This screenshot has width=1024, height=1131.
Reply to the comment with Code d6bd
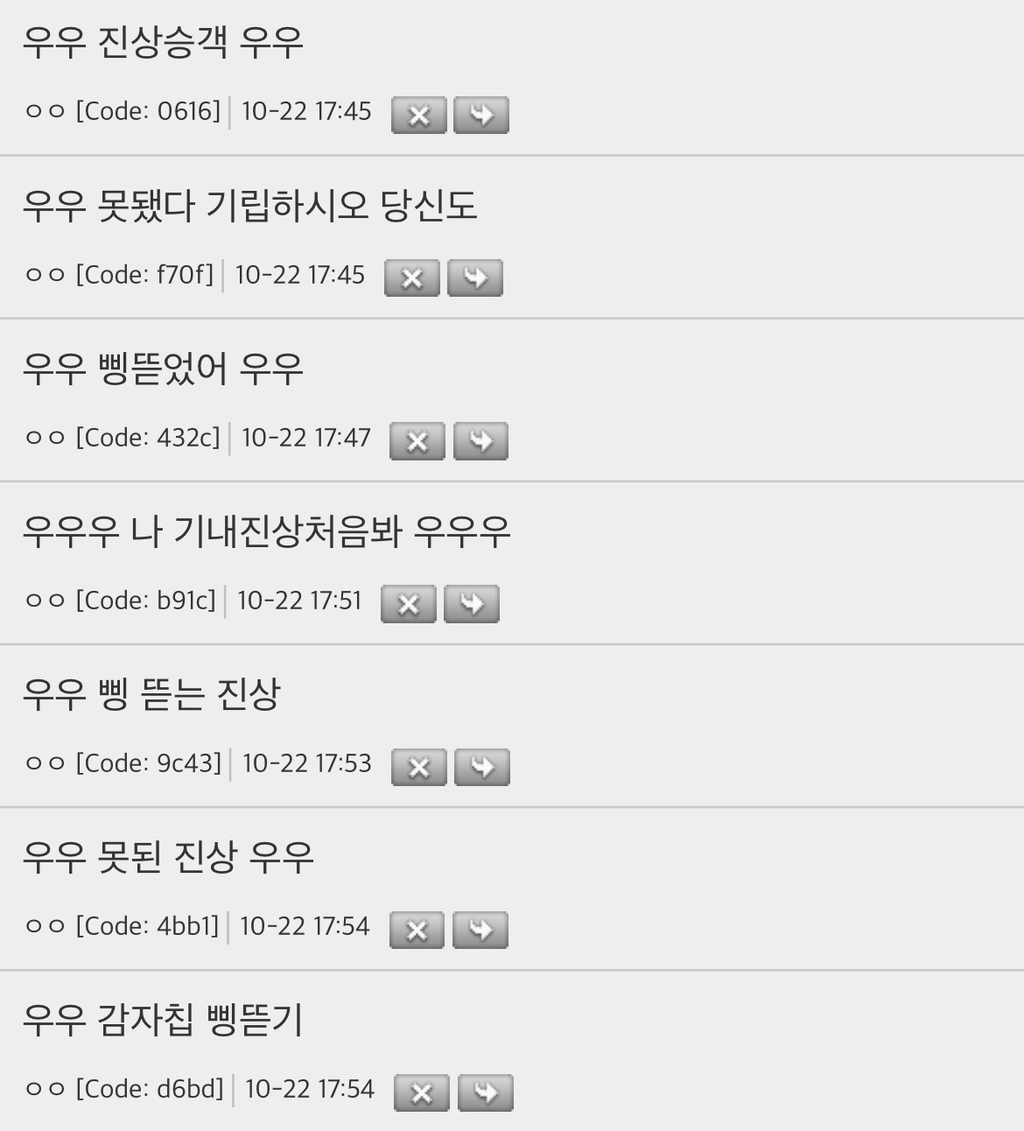[x=485, y=1093]
